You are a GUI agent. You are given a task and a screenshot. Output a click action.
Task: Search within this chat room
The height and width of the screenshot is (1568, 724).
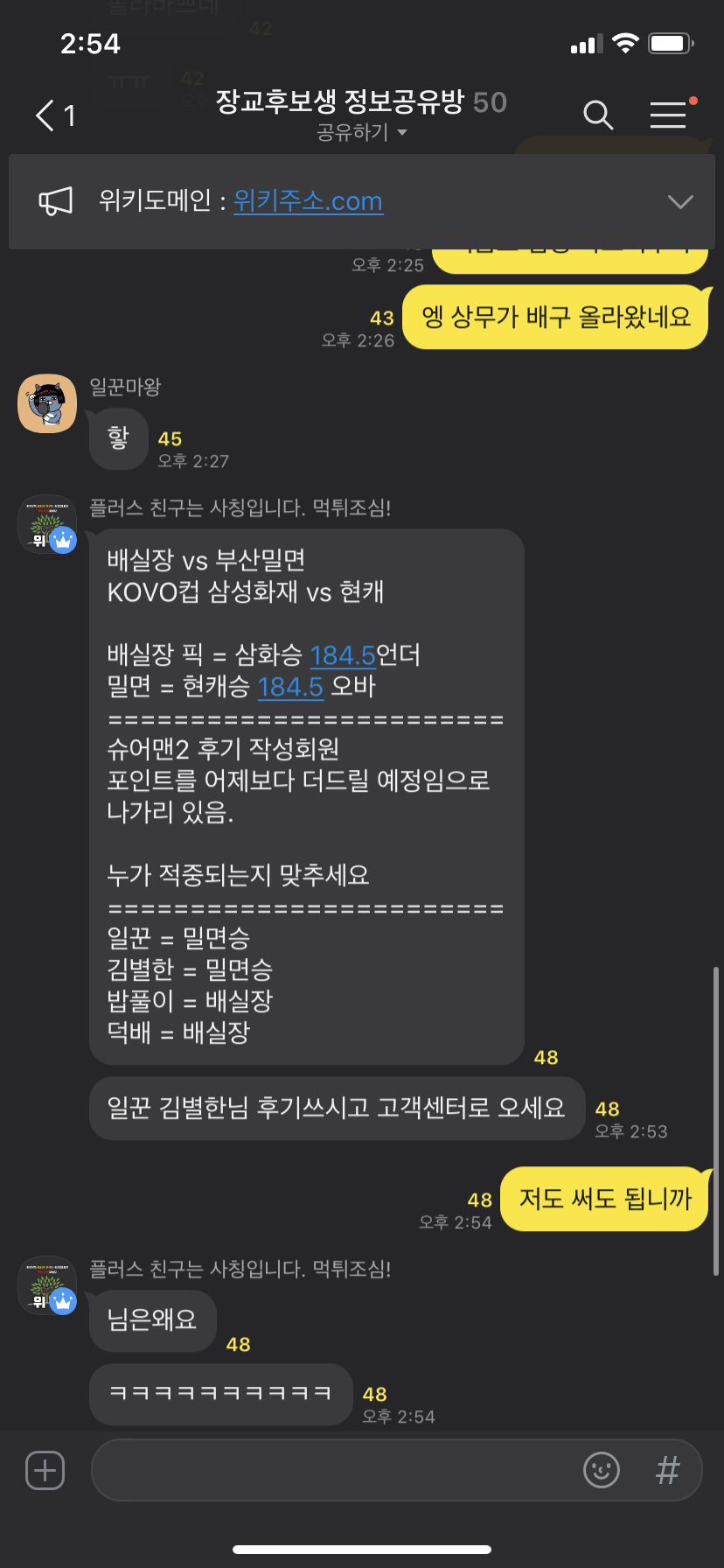pyautogui.click(x=598, y=115)
